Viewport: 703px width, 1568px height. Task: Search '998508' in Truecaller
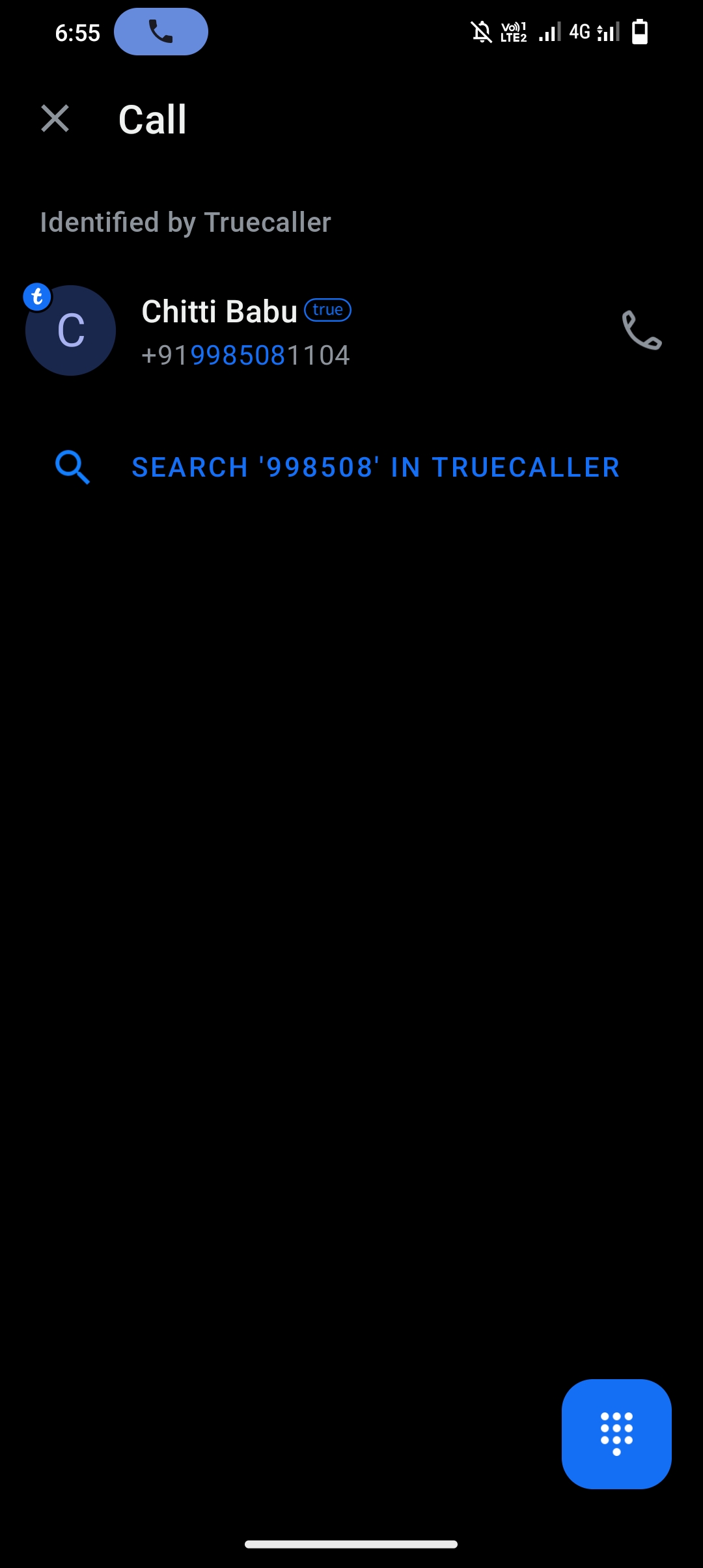pyautogui.click(x=375, y=468)
